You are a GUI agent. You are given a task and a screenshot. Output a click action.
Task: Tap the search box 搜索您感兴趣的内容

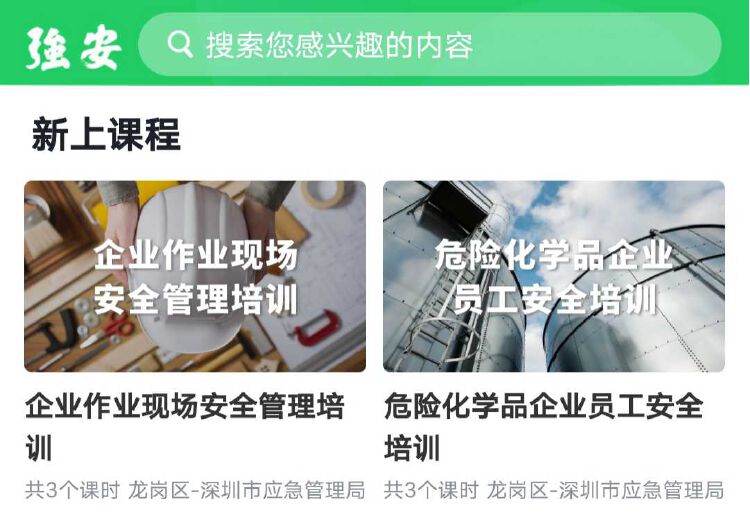pyautogui.click(x=430, y=45)
